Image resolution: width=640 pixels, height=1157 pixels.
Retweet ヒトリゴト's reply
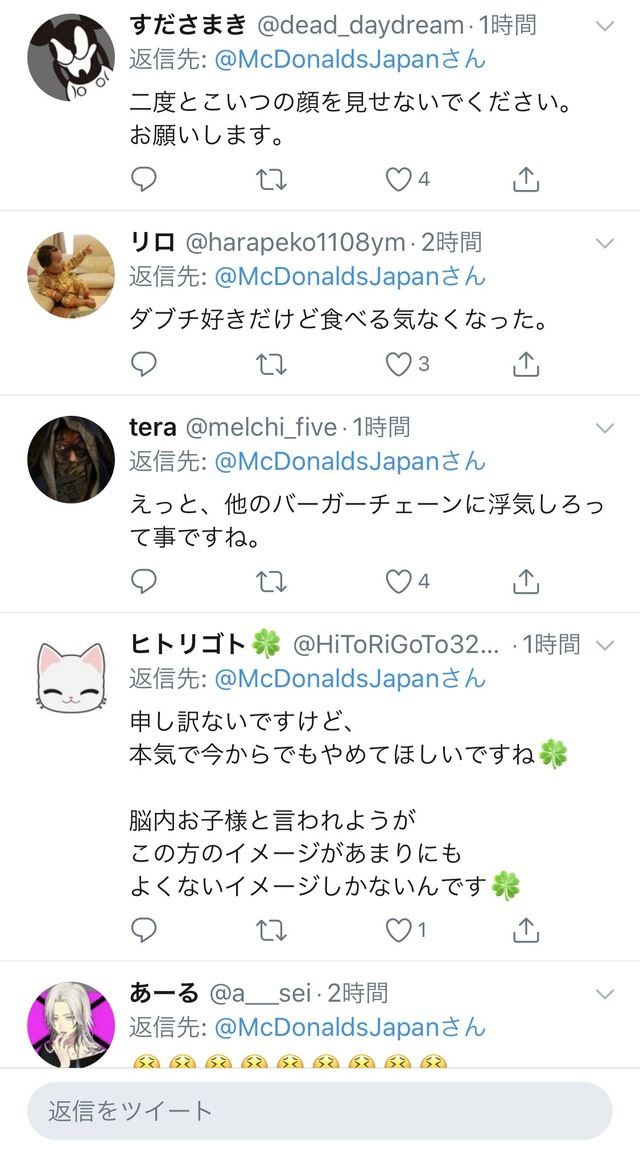point(271,930)
